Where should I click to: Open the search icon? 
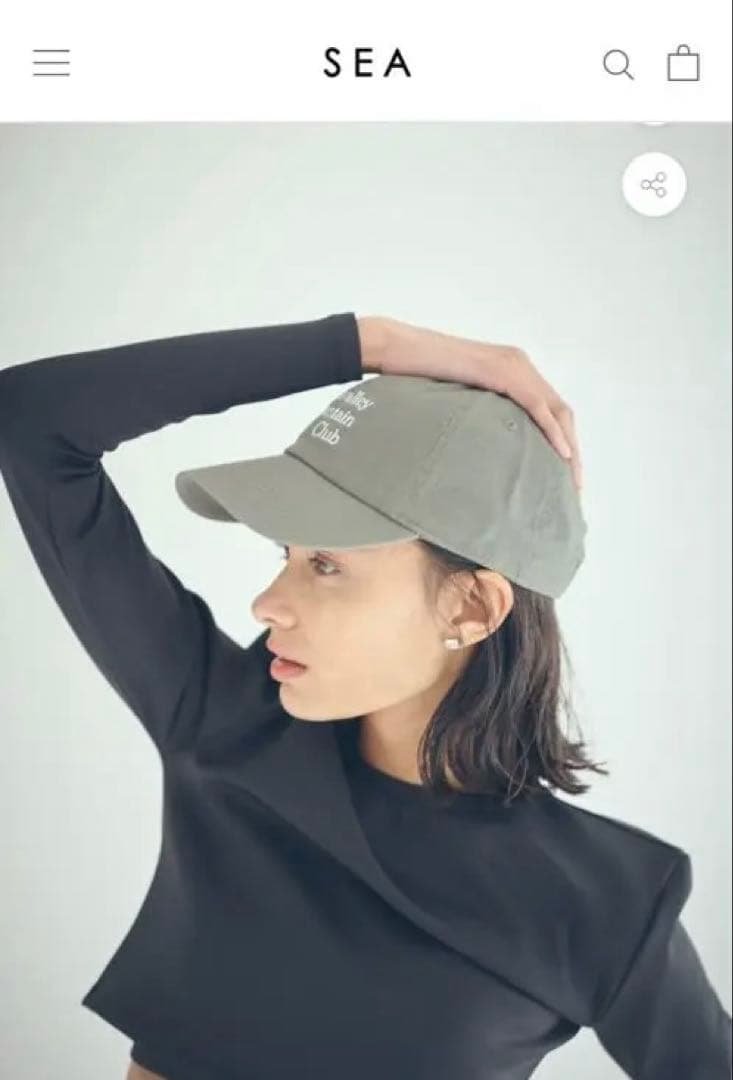click(x=618, y=65)
